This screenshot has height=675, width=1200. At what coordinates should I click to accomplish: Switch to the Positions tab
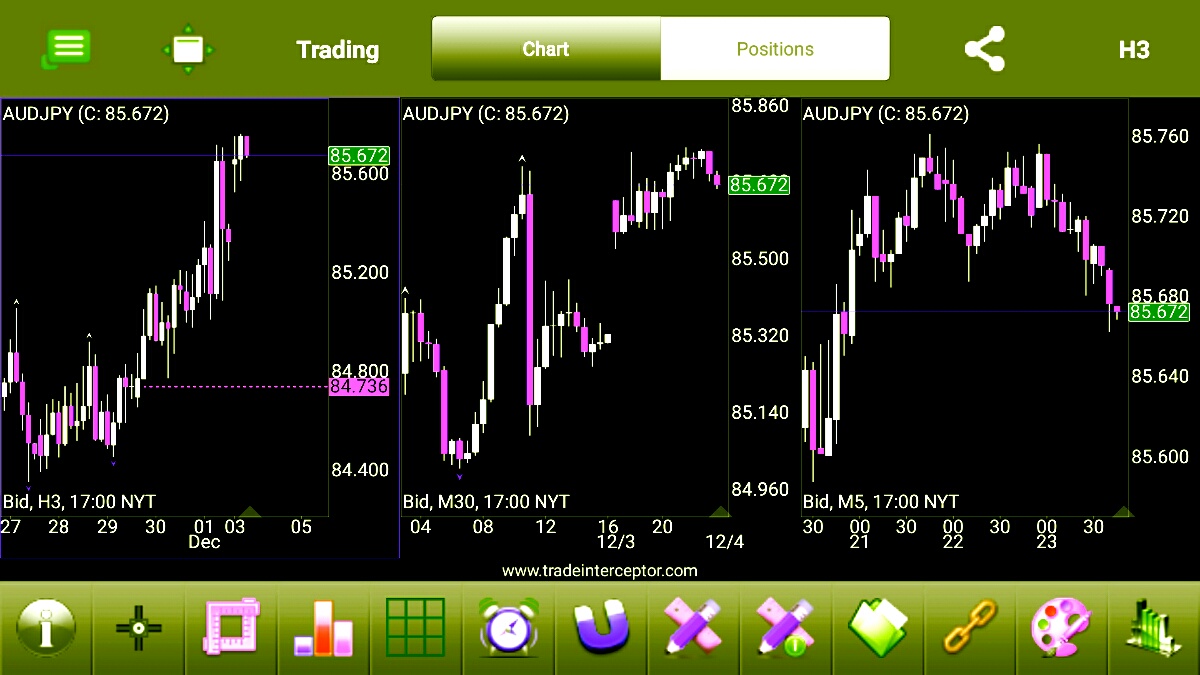coord(775,49)
